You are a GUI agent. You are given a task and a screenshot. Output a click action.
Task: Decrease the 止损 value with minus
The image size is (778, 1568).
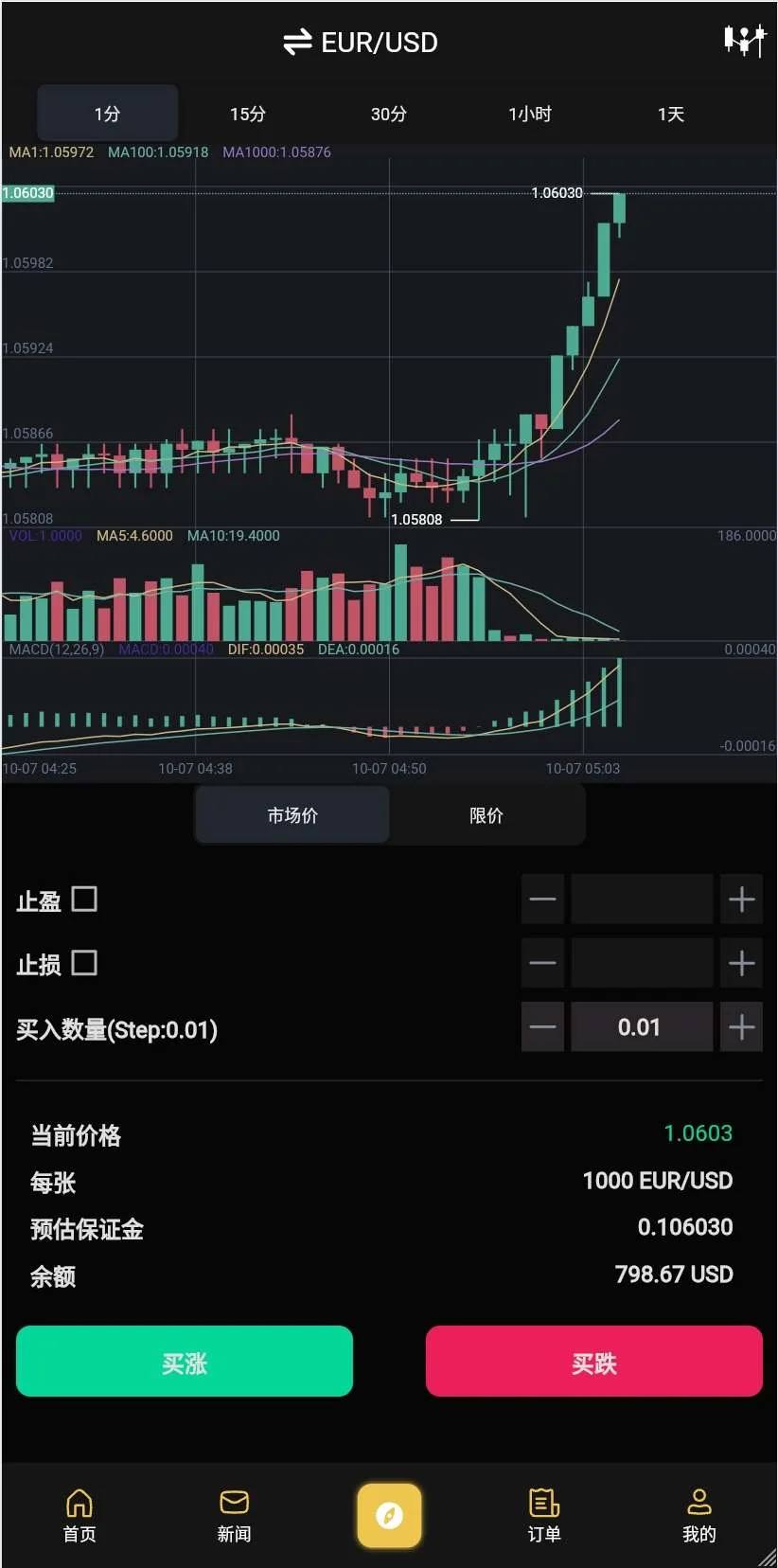point(542,963)
